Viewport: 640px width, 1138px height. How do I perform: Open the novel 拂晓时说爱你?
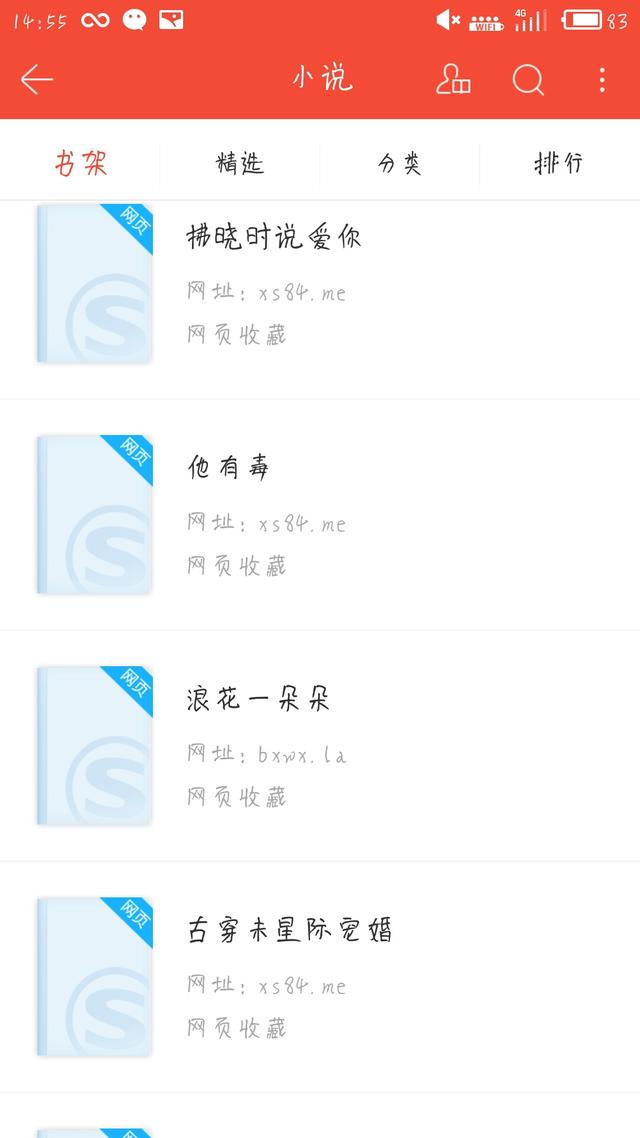(x=320, y=300)
